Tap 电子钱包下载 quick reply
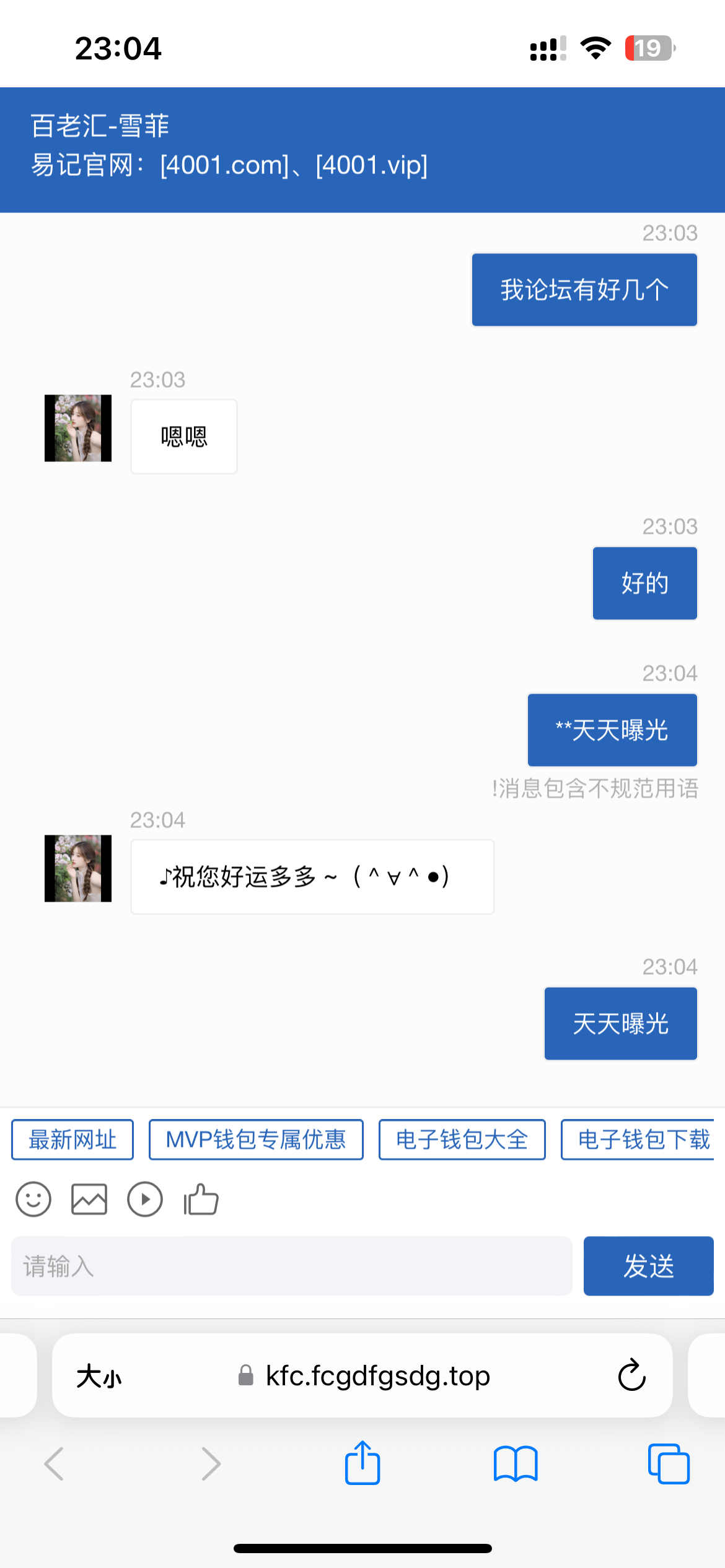725x1568 pixels. click(641, 1139)
